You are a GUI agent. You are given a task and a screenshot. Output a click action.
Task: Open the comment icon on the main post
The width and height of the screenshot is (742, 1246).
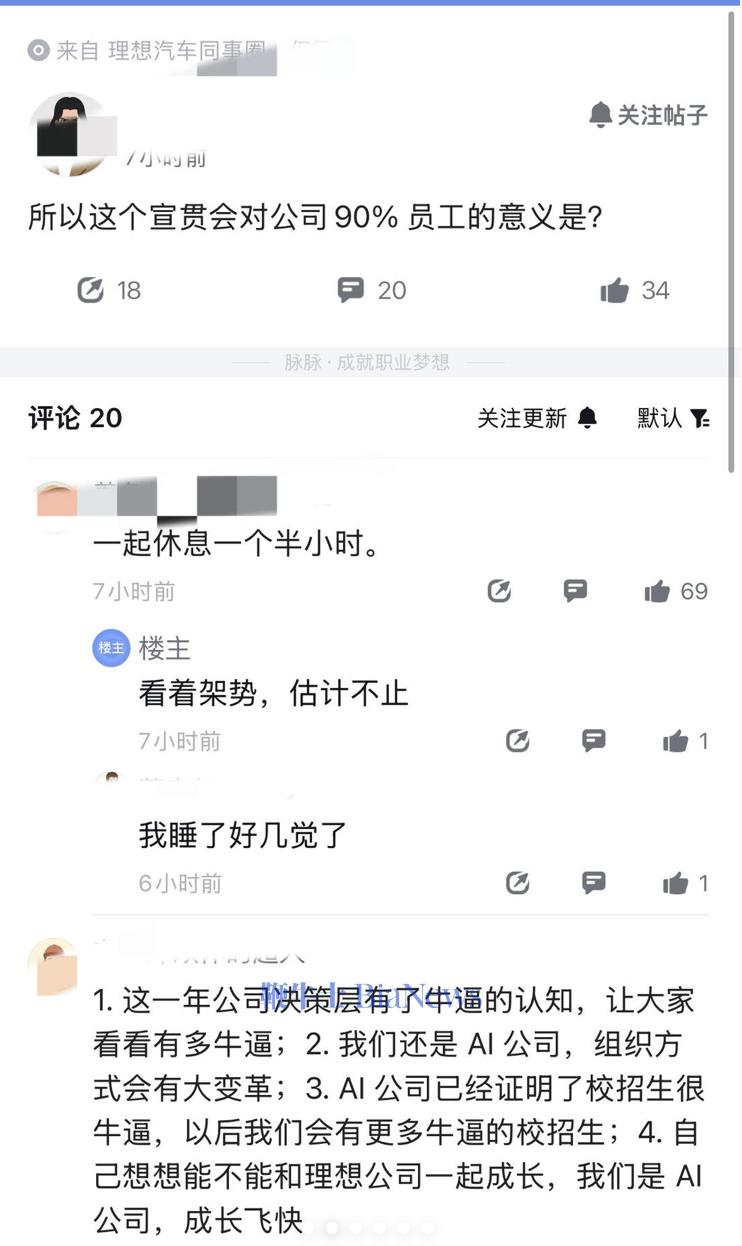[x=349, y=290]
